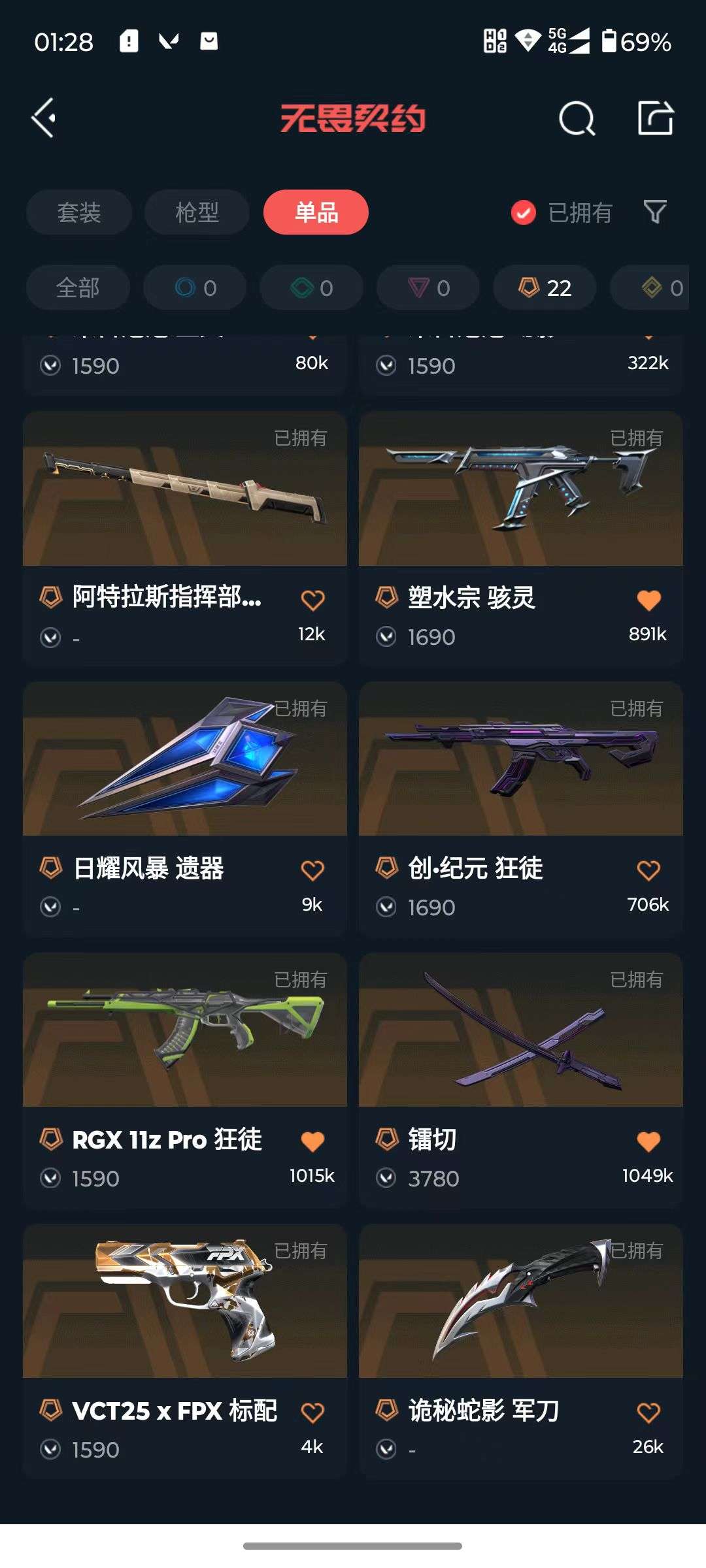Tap the Valorant points icon beside 1690
The image size is (706, 1568).
388,636
